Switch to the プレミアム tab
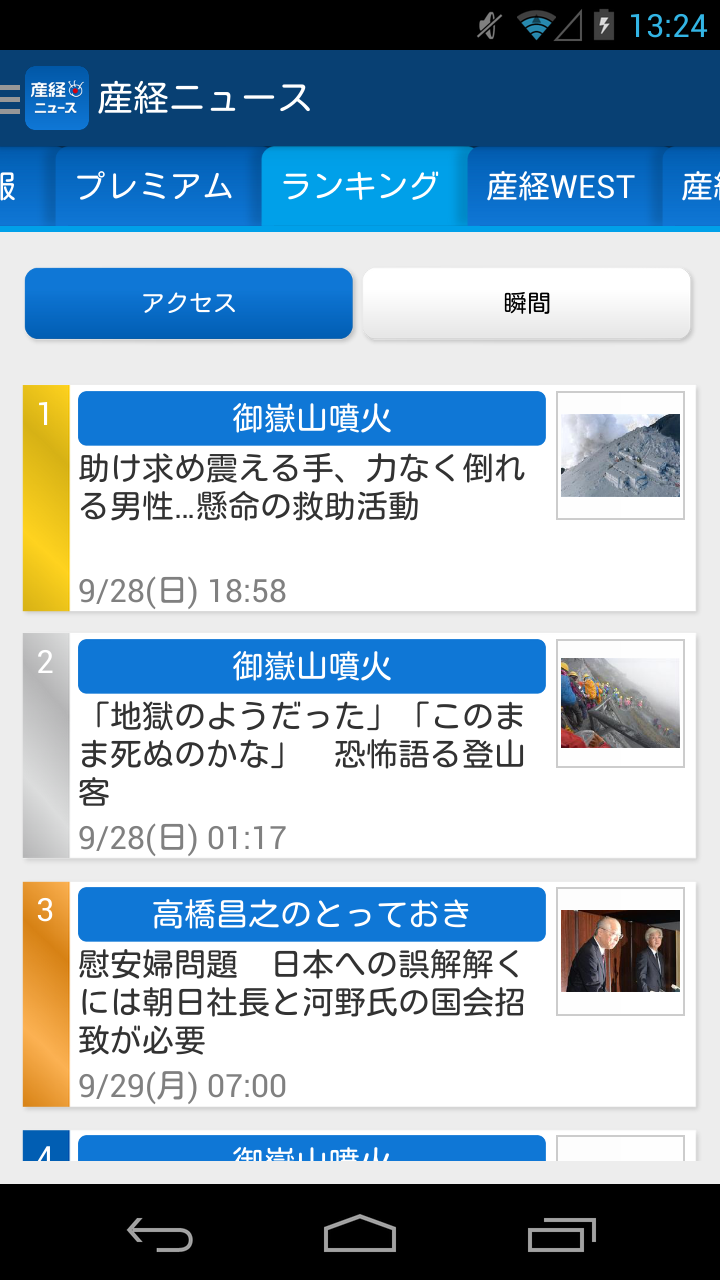This screenshot has height=1280, width=720. pos(154,185)
